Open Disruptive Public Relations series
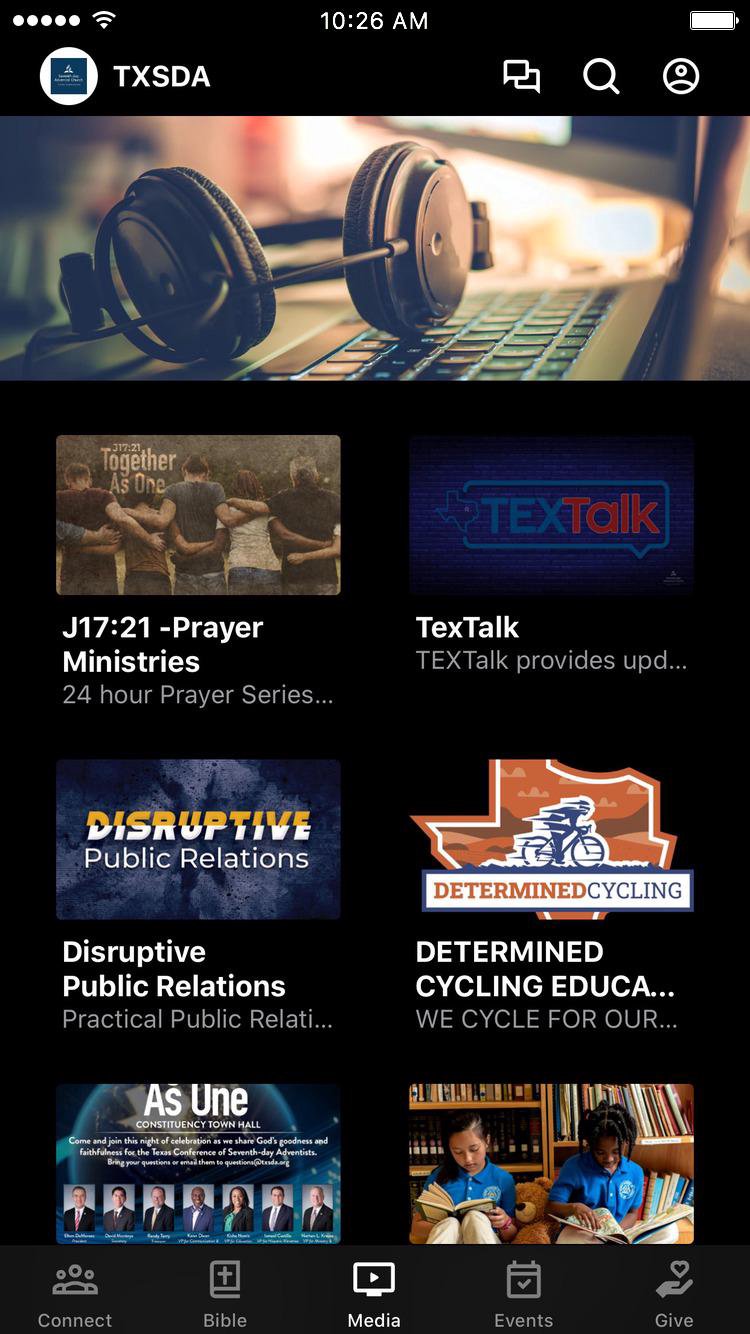The width and height of the screenshot is (750, 1334). (198, 840)
